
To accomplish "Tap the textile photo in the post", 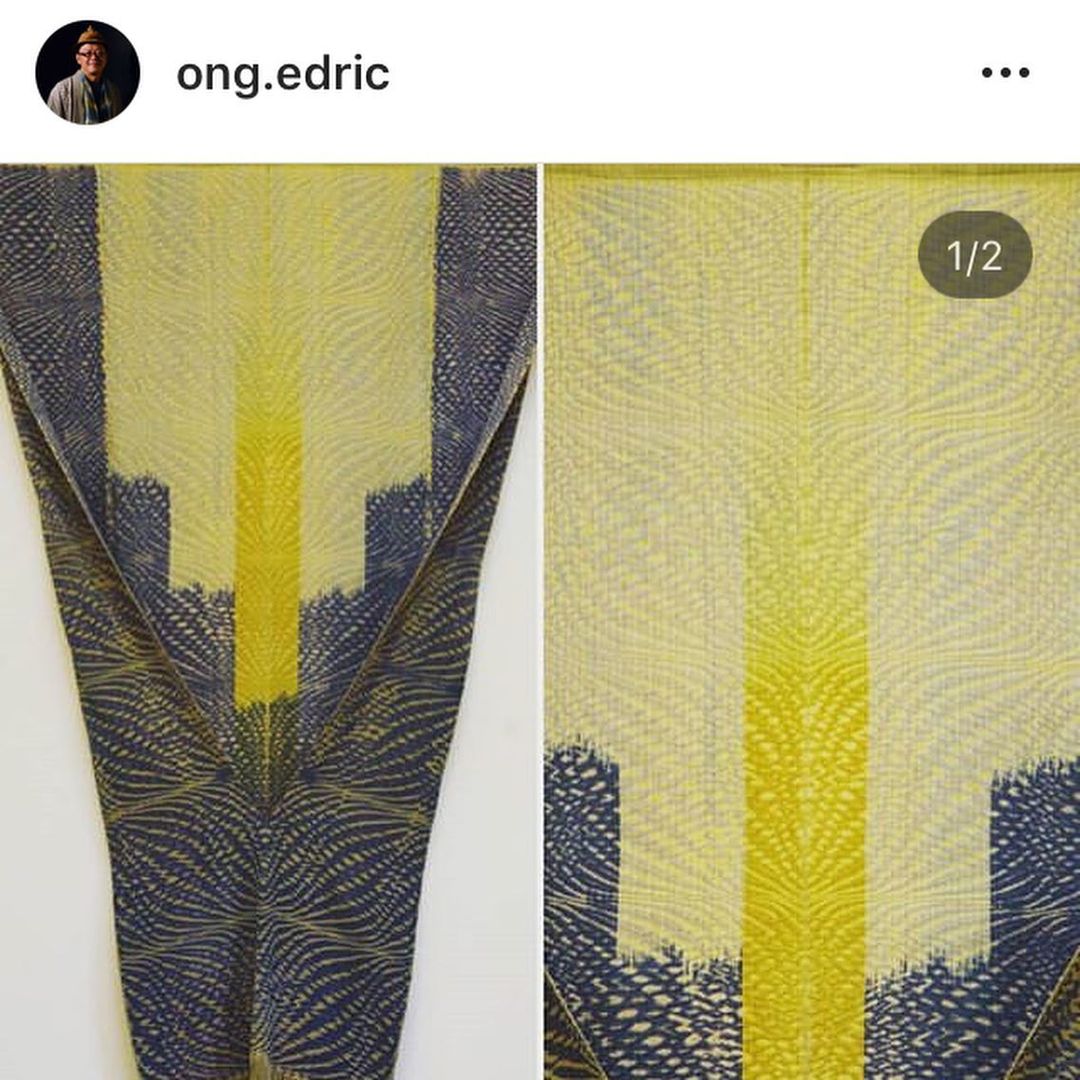I will (540, 620).
